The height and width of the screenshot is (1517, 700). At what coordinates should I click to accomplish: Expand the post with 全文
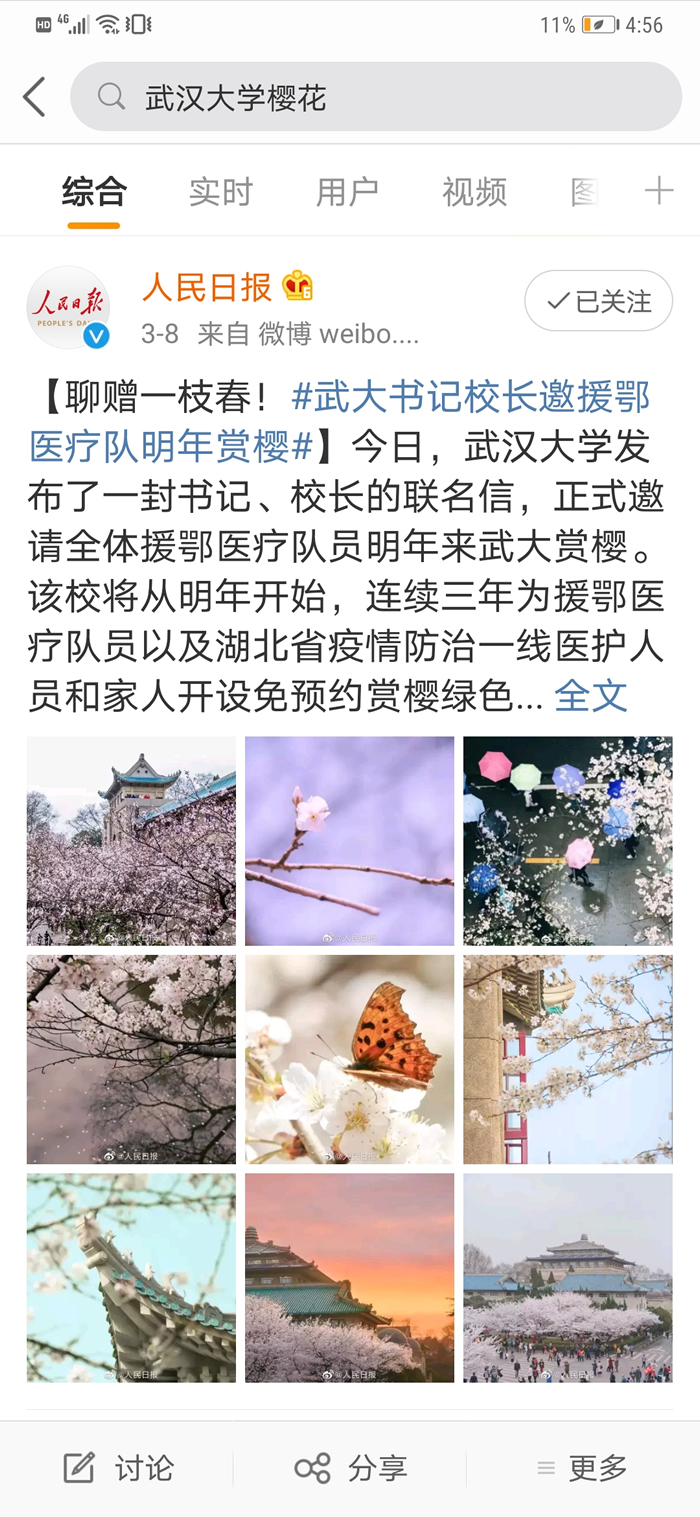[x=590, y=696]
